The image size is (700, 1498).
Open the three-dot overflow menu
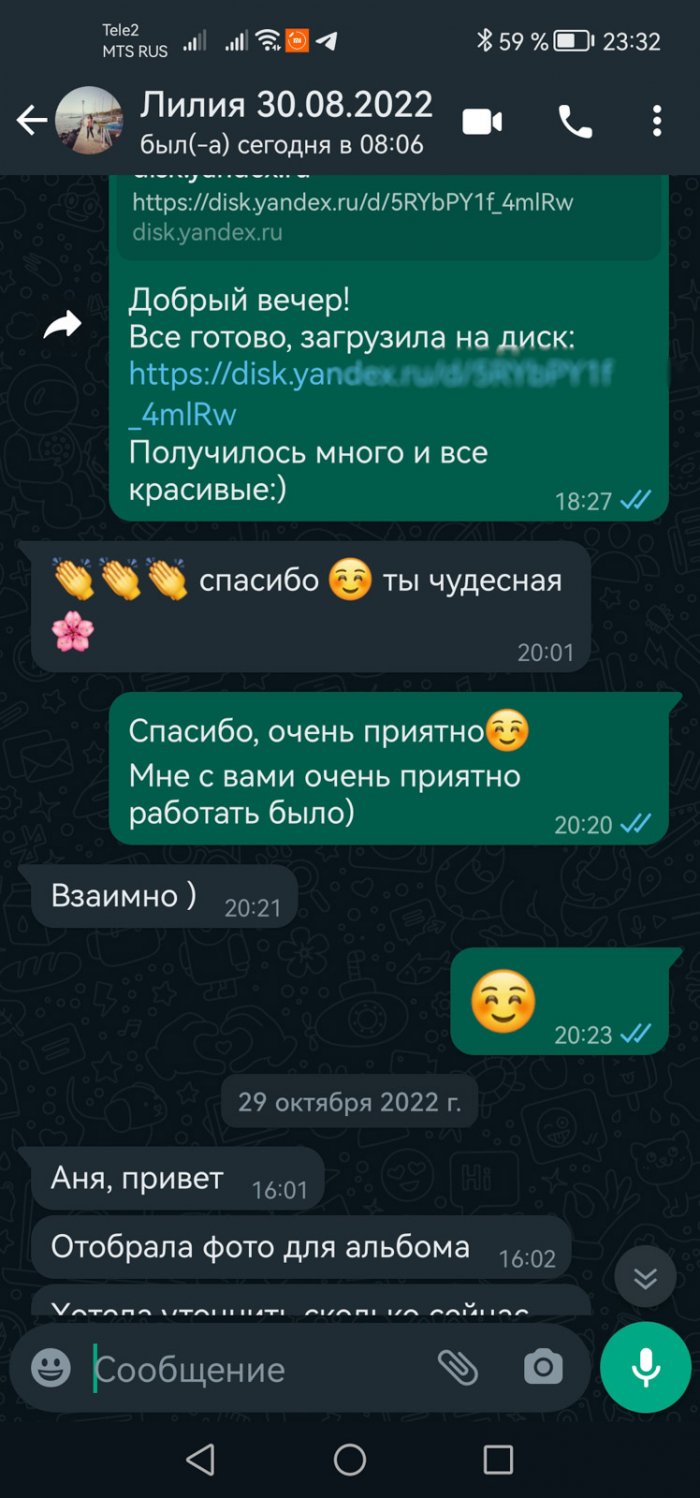click(657, 121)
